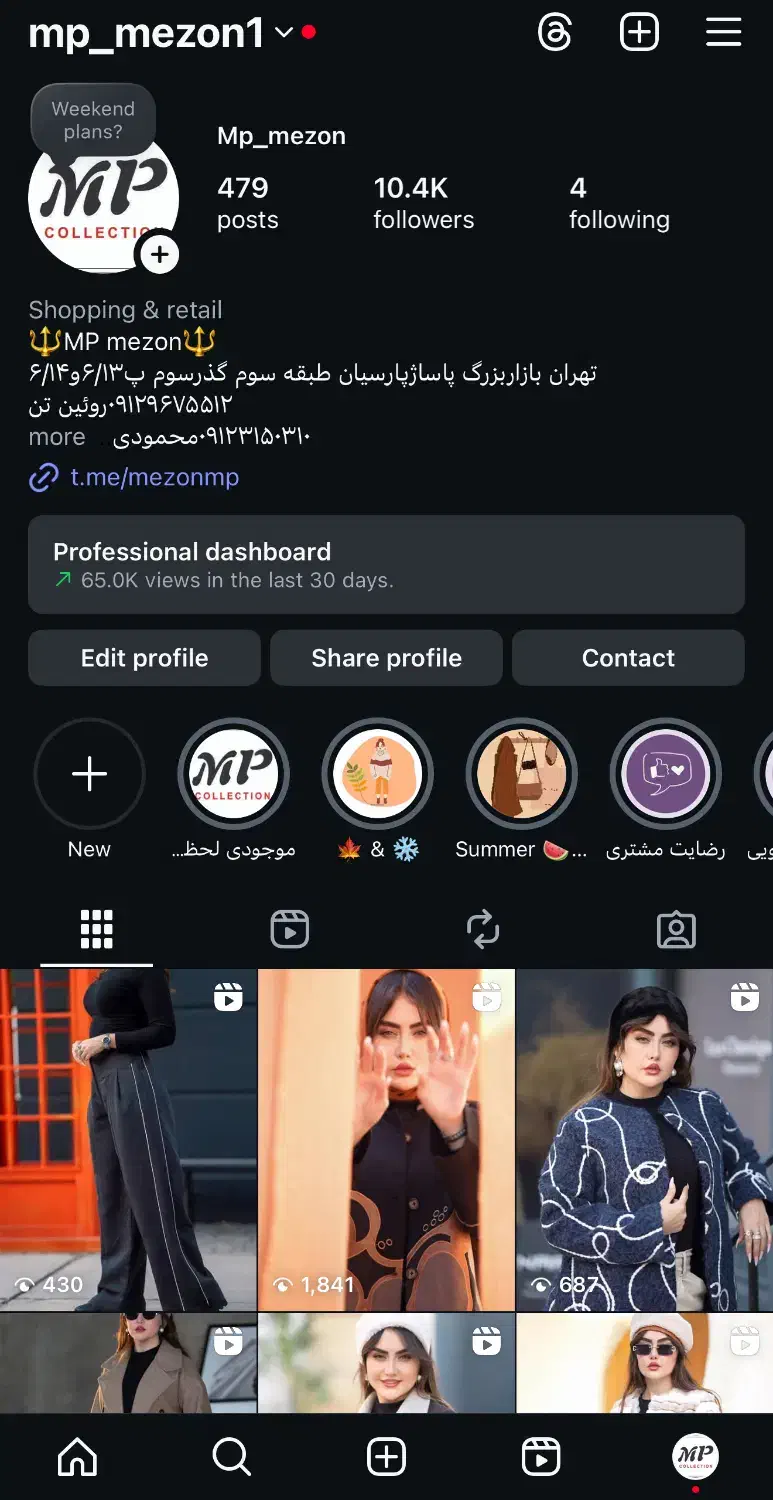Tap Edit profile
Viewport: 773px width, 1500px height.
[x=145, y=658]
